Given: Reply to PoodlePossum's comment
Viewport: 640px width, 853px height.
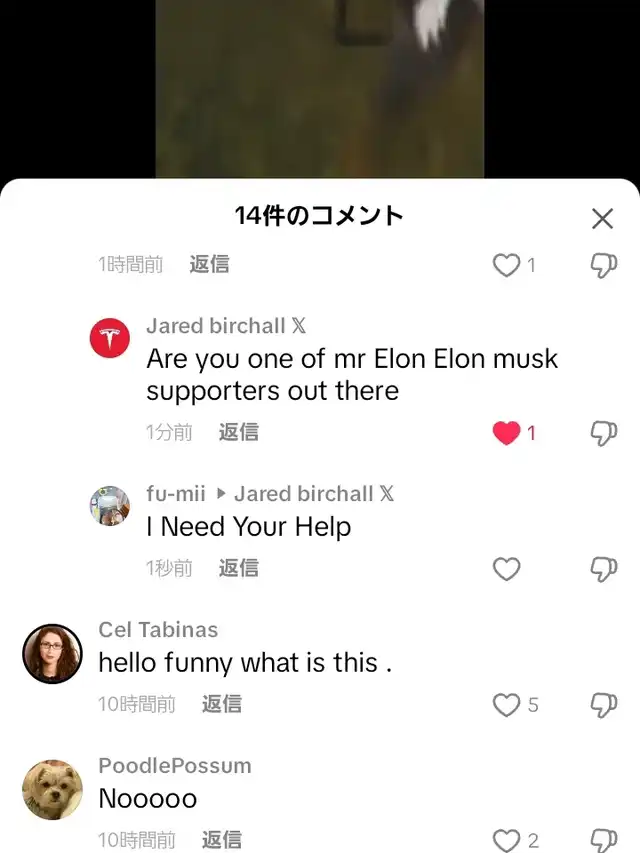Looking at the screenshot, I should coord(221,840).
